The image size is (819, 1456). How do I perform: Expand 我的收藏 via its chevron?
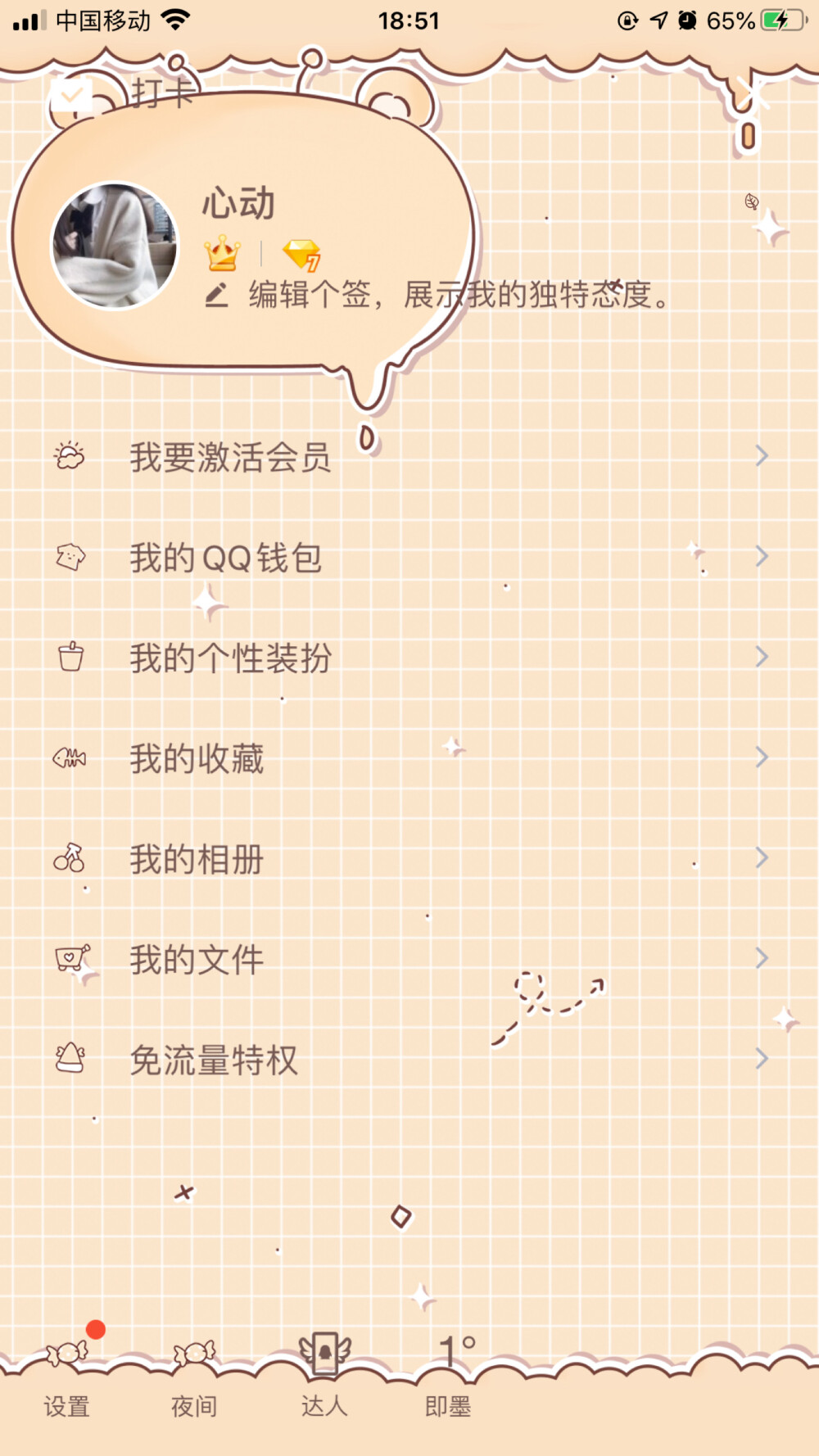point(759,757)
